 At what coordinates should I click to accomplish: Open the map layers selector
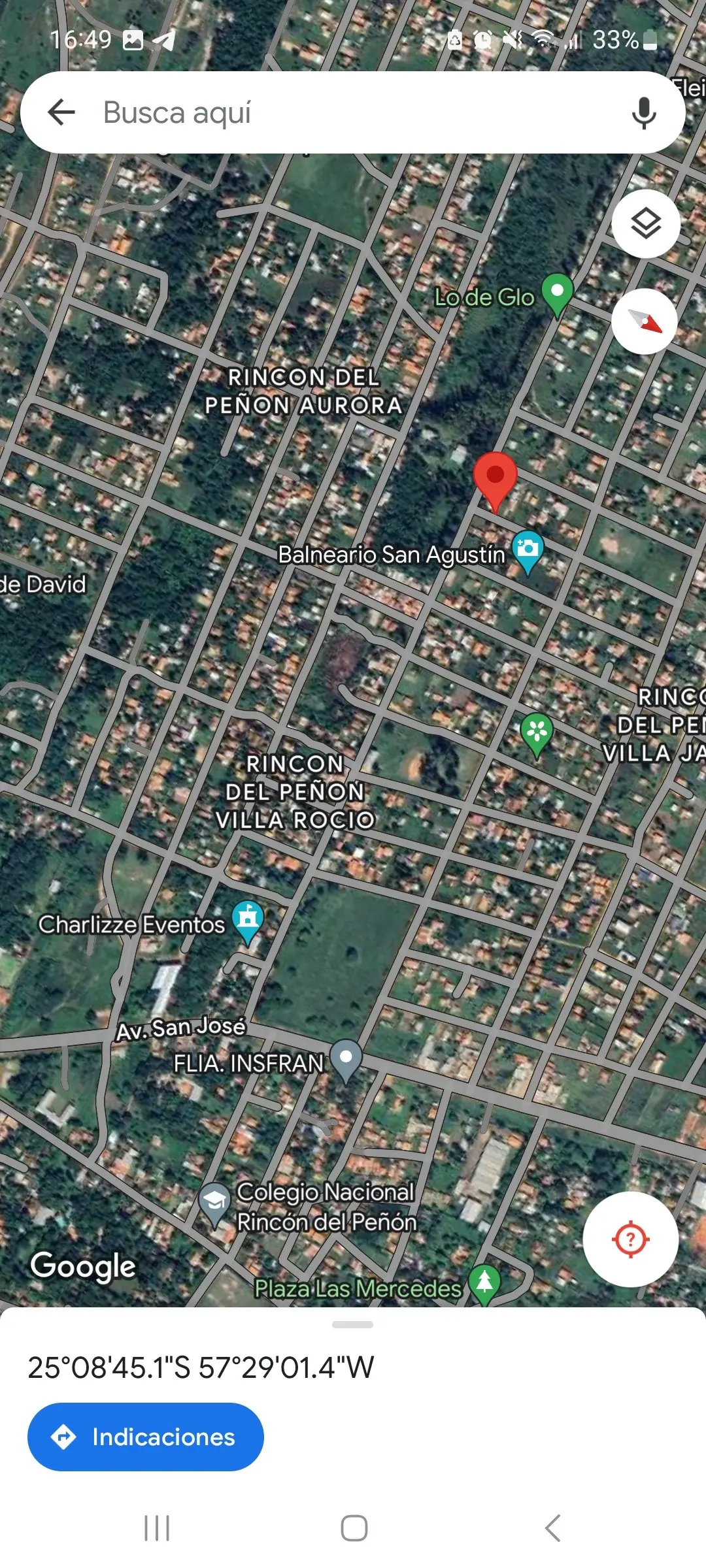[646, 224]
